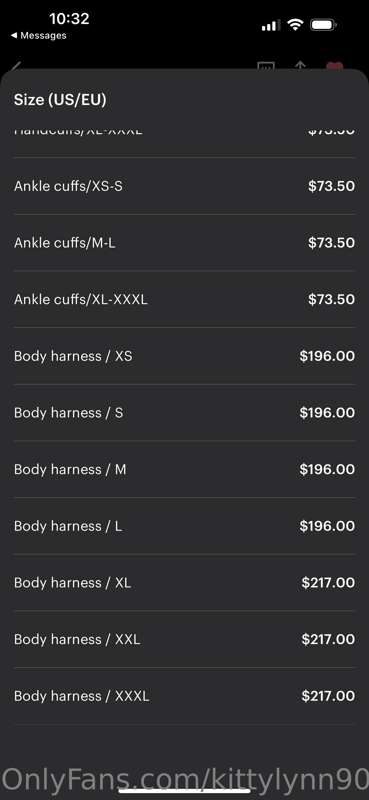
Task: Pick Ankle cuffs/XL-XXXL option
Action: (x=184, y=299)
